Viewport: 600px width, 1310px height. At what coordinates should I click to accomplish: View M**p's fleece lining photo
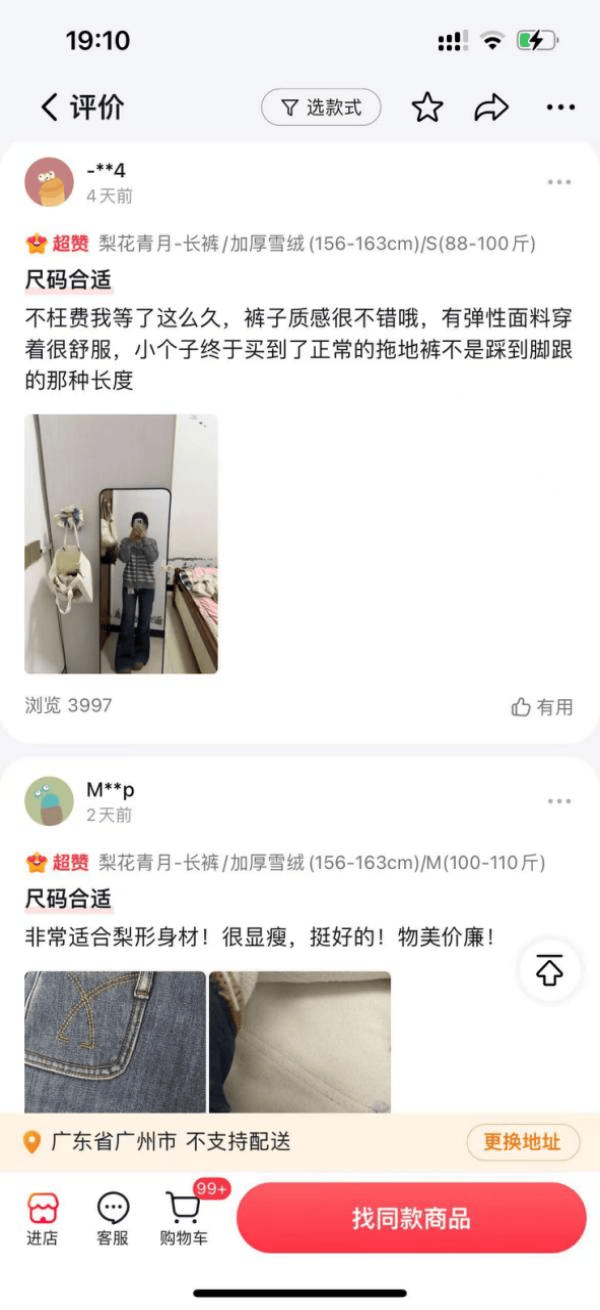click(300, 1040)
